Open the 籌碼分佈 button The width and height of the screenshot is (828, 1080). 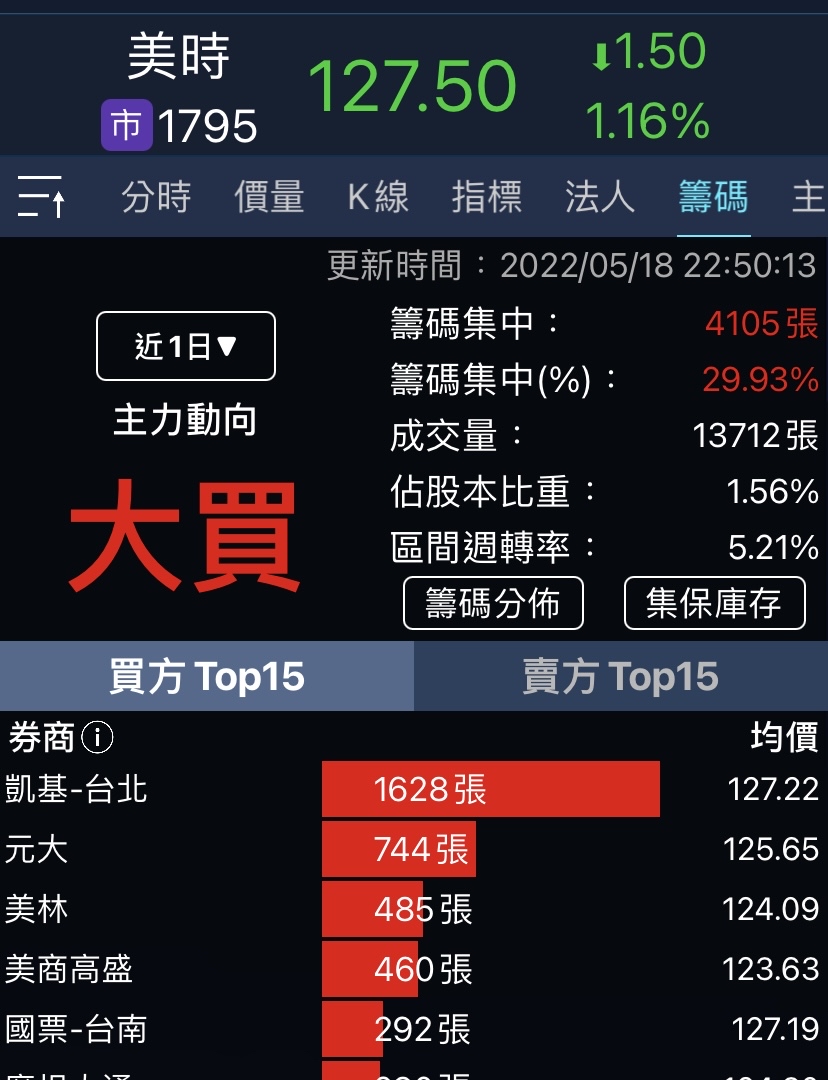click(493, 603)
